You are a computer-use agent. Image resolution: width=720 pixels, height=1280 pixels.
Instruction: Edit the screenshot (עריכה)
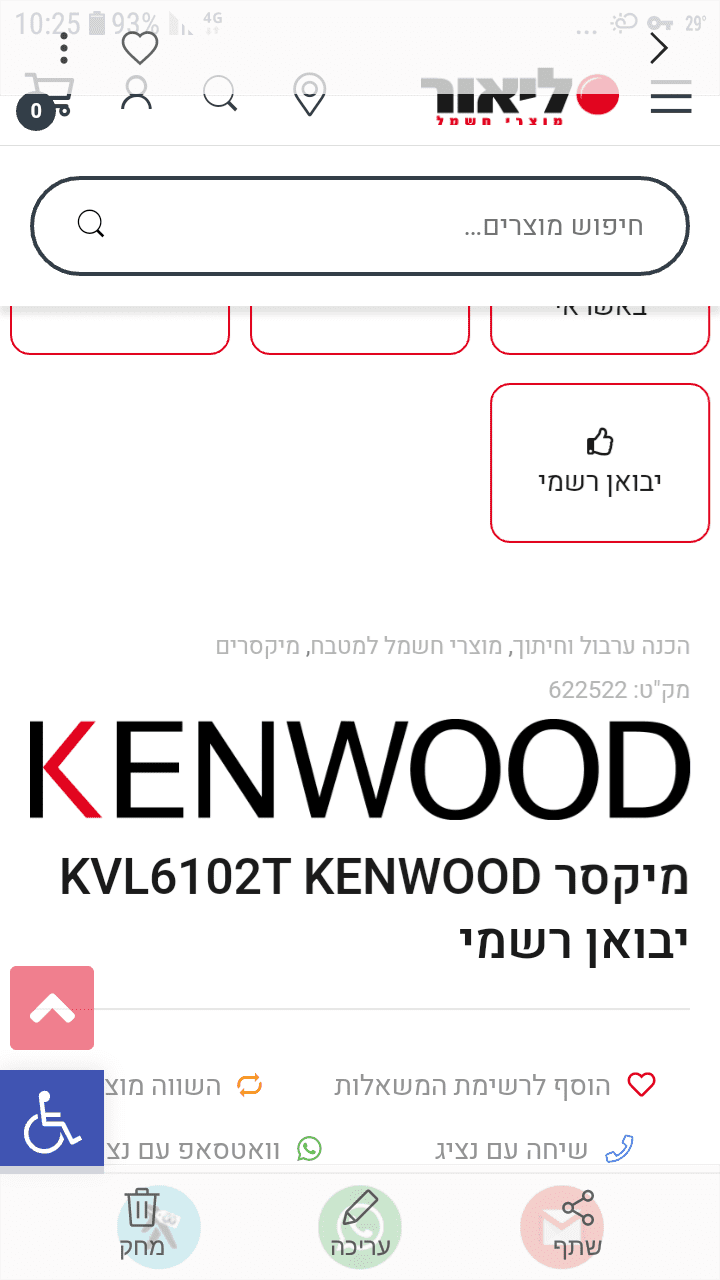pyautogui.click(x=360, y=1225)
